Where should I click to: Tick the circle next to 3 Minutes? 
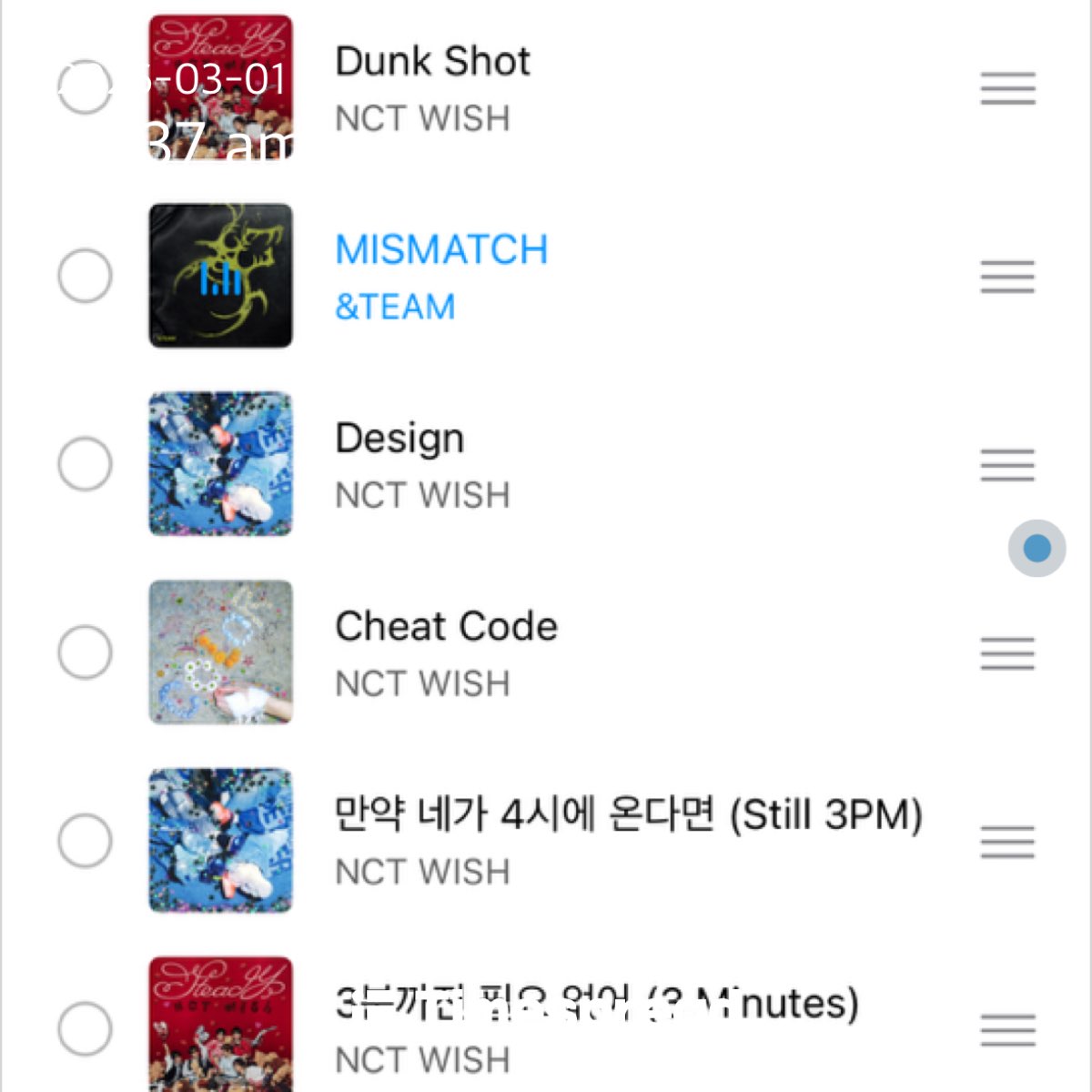pos(85,1029)
